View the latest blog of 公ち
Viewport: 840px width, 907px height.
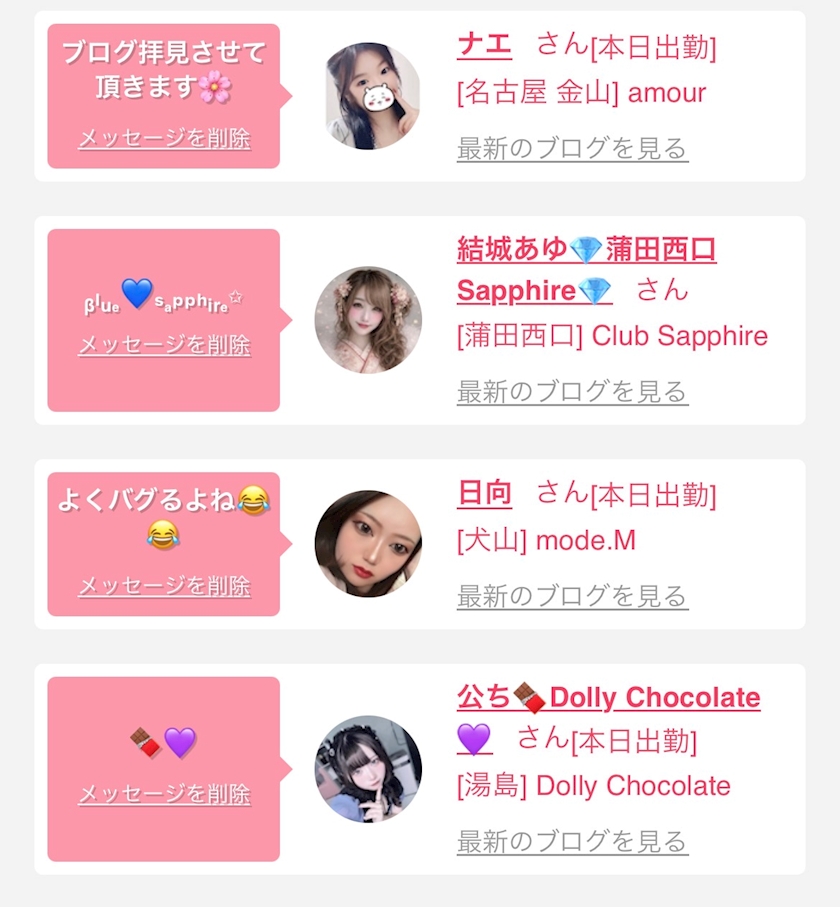pyautogui.click(x=572, y=841)
